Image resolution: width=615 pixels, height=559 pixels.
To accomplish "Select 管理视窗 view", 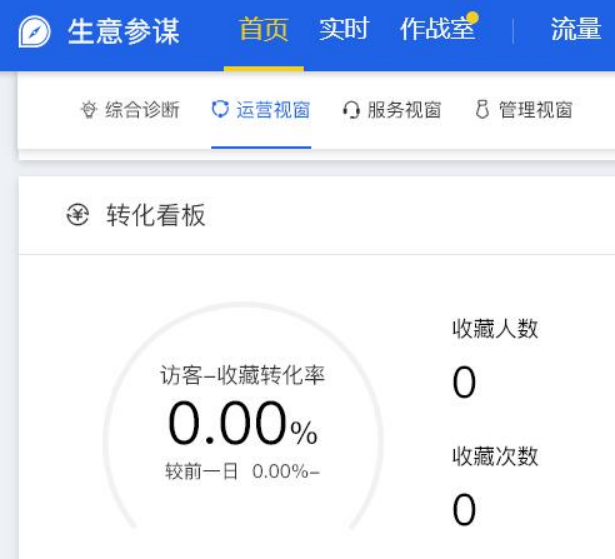I will pyautogui.click(x=524, y=110).
